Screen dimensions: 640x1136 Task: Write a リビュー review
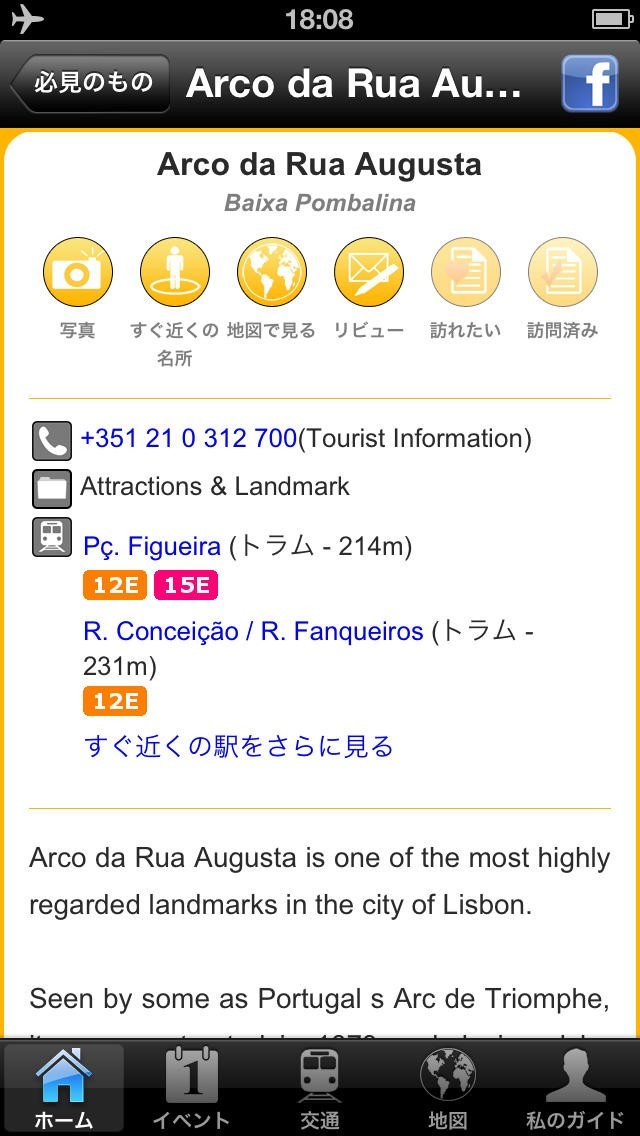[368, 272]
